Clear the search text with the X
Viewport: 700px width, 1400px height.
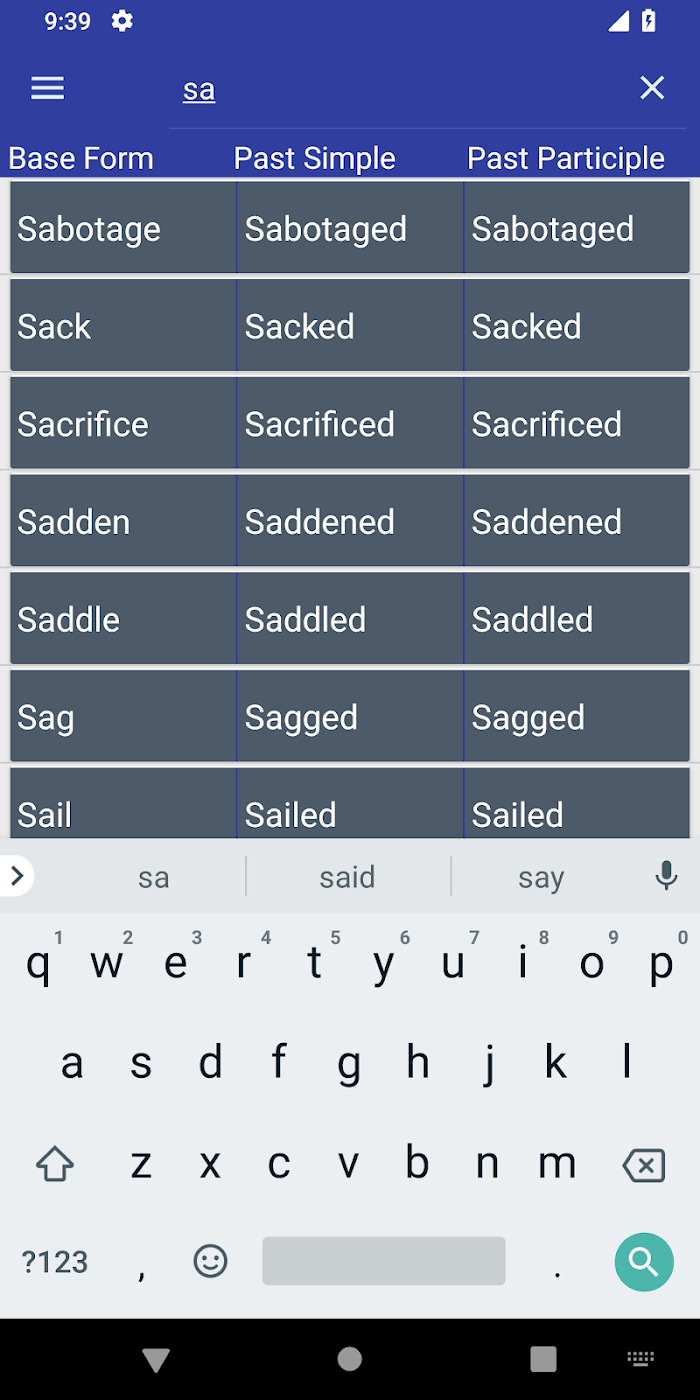pyautogui.click(x=652, y=88)
